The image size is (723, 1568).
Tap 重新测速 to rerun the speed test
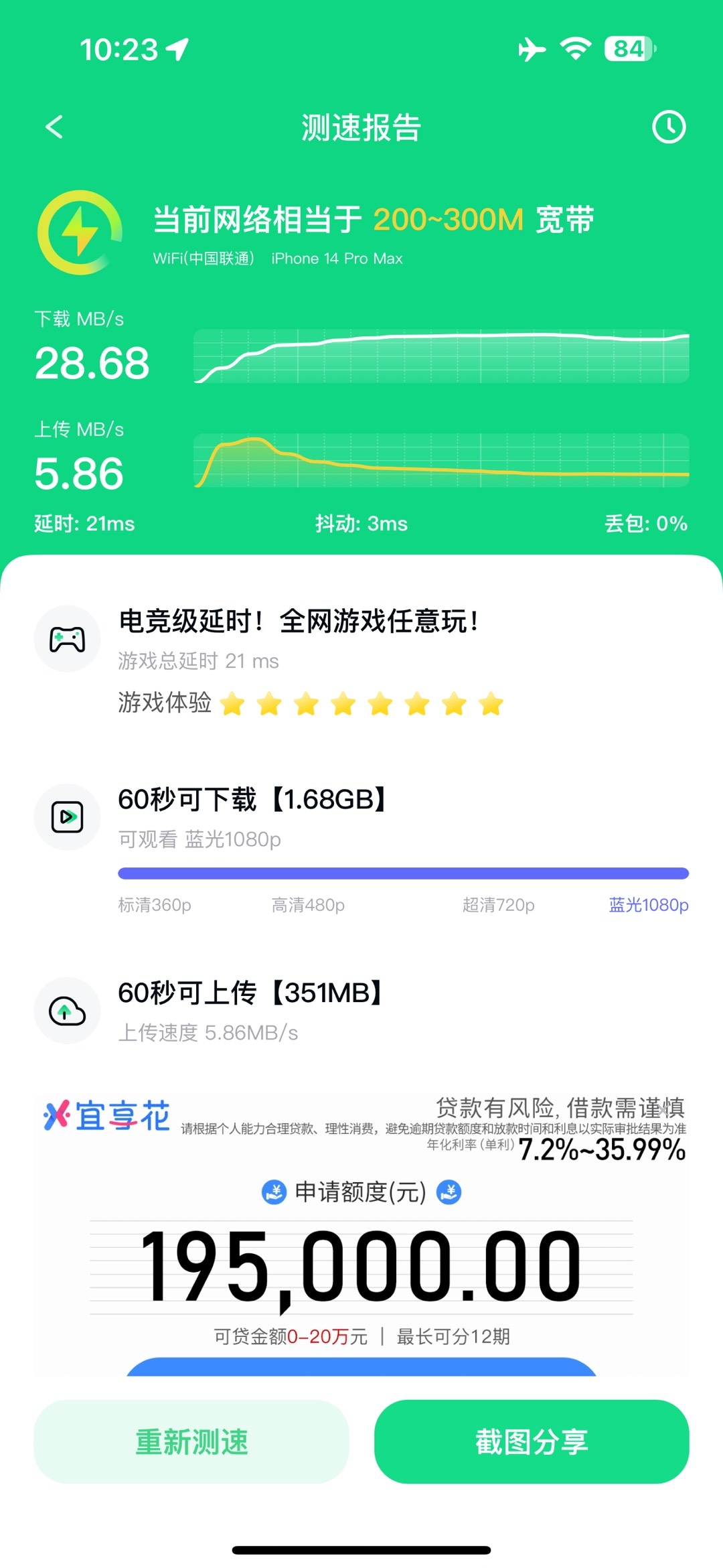[191, 1441]
